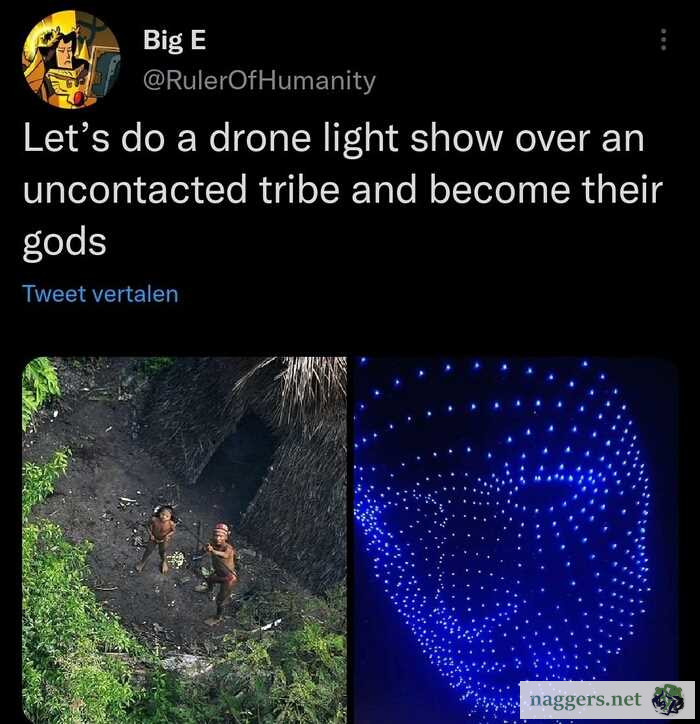Open the tribe hut photo
Image resolution: width=700 pixels, height=724 pixels.
pyautogui.click(x=184, y=540)
